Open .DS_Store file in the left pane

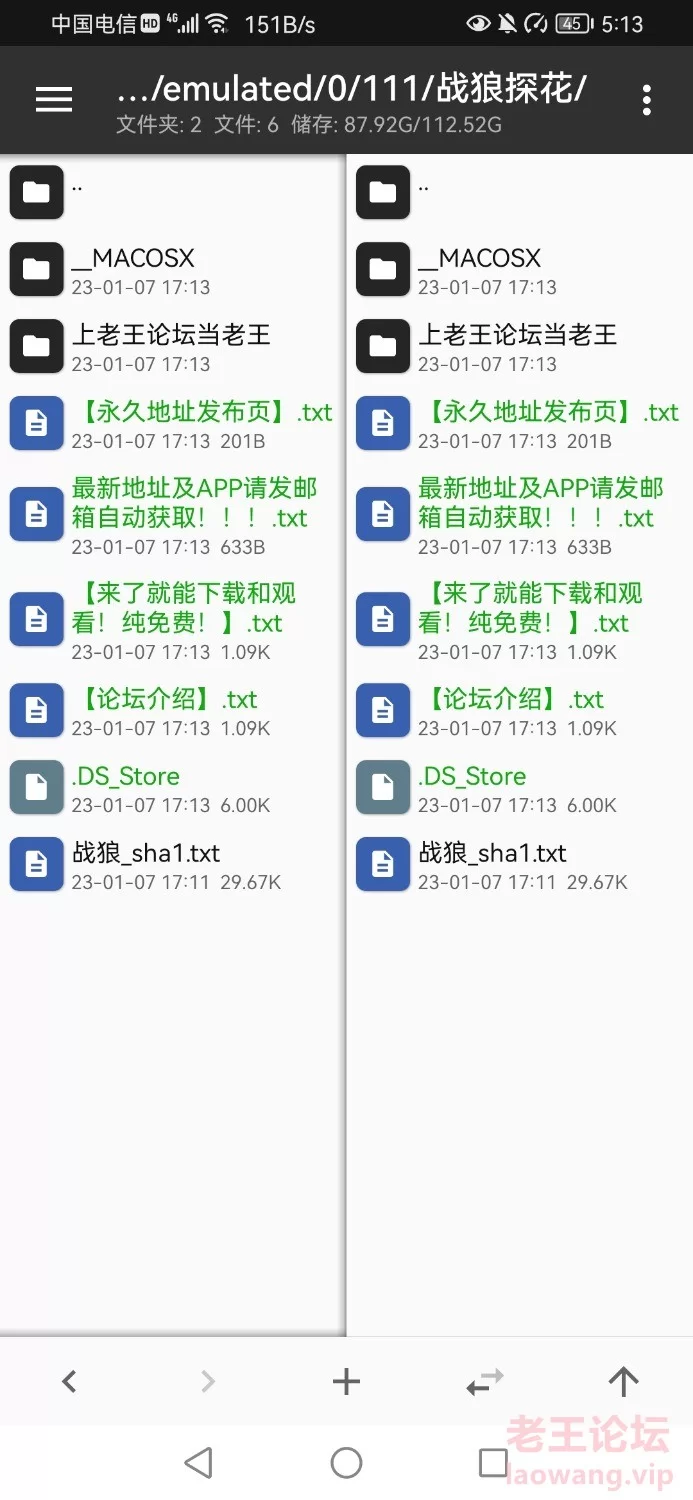click(173, 787)
